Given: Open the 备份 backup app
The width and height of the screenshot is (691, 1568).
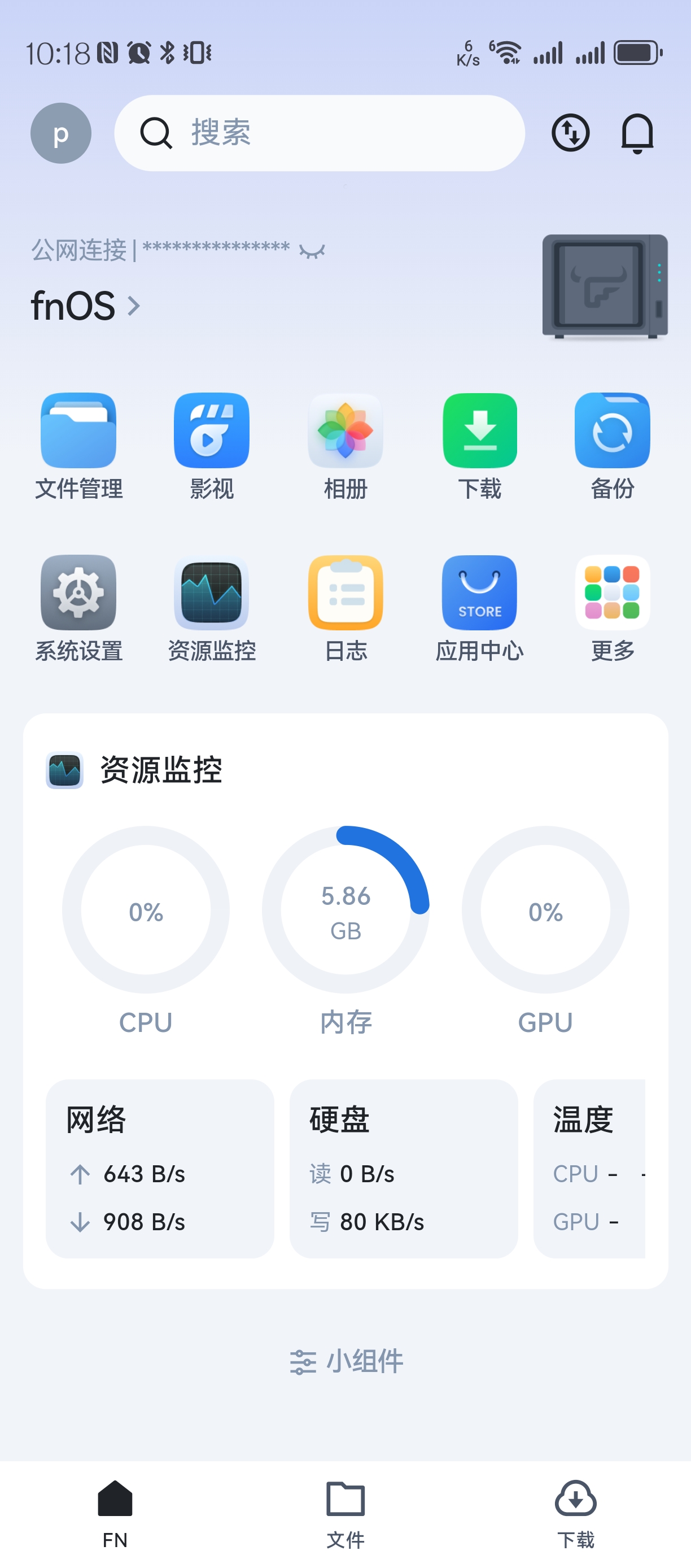Looking at the screenshot, I should point(612,430).
